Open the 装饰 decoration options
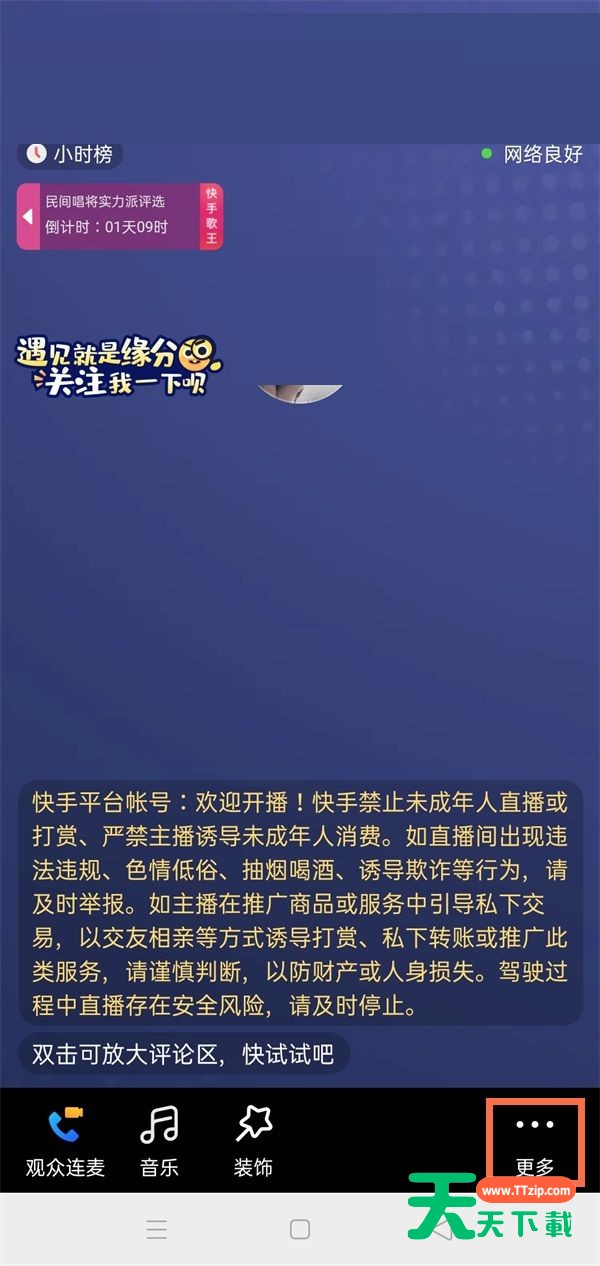This screenshot has height=1266, width=600. tap(253, 1141)
